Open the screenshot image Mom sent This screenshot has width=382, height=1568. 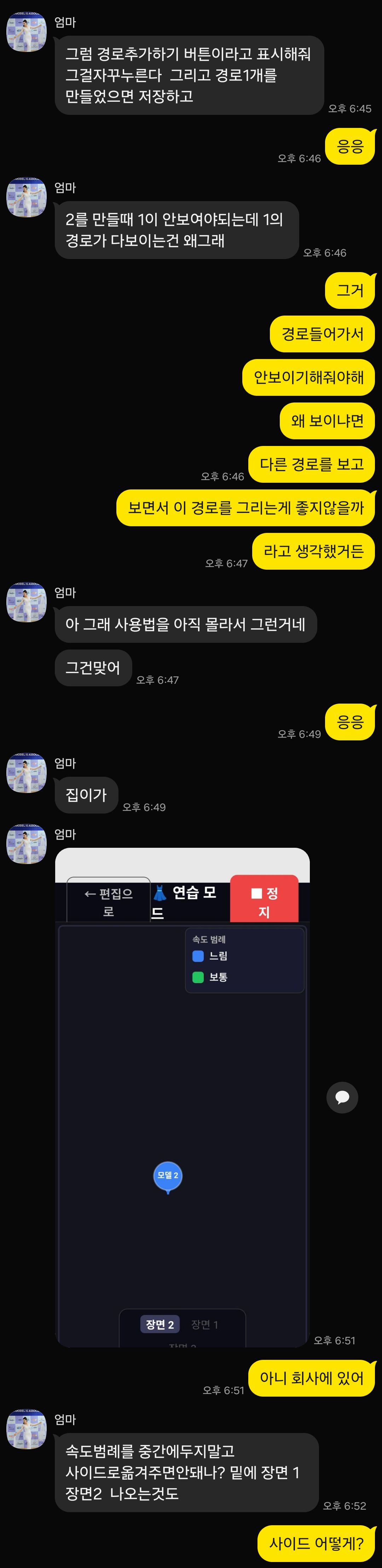[182, 1096]
